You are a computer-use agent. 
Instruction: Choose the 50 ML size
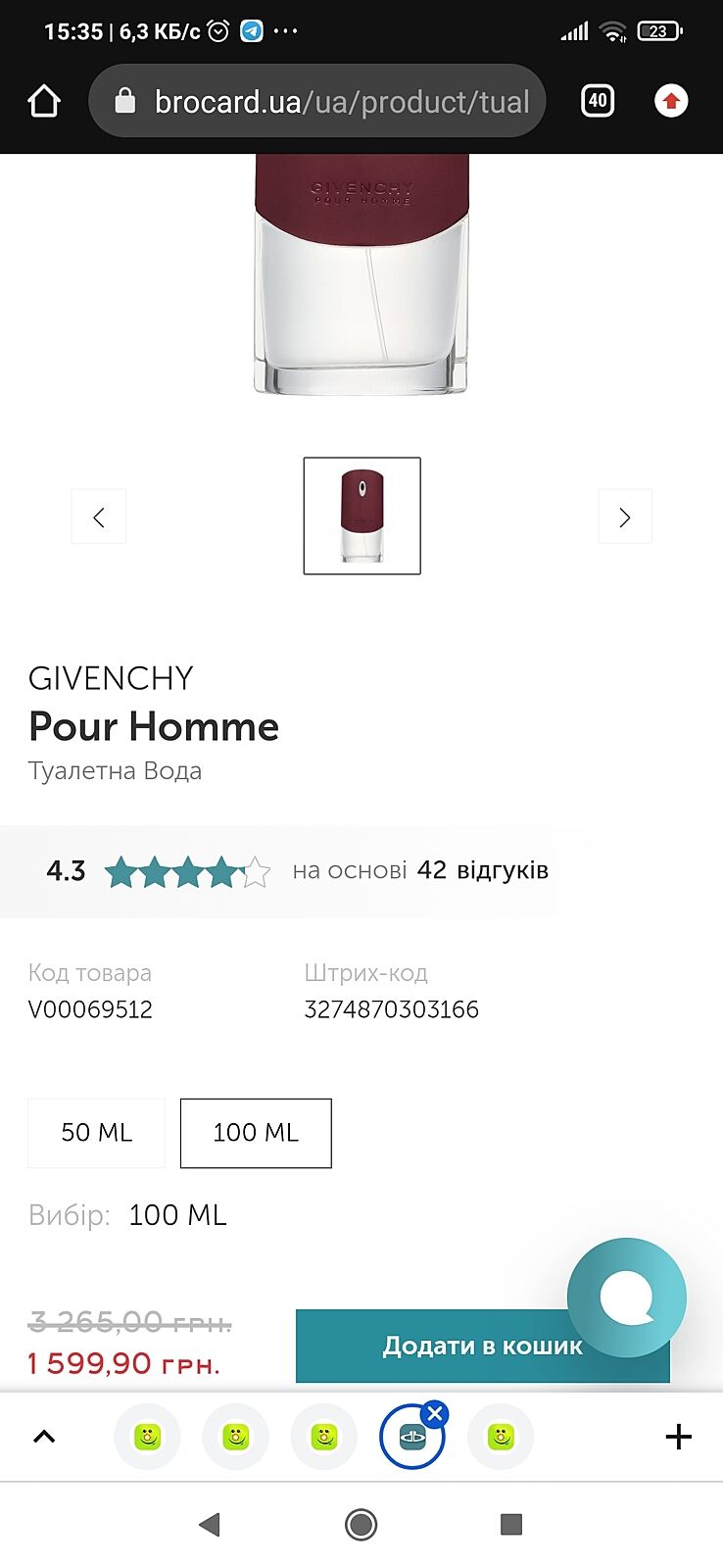click(x=96, y=1133)
